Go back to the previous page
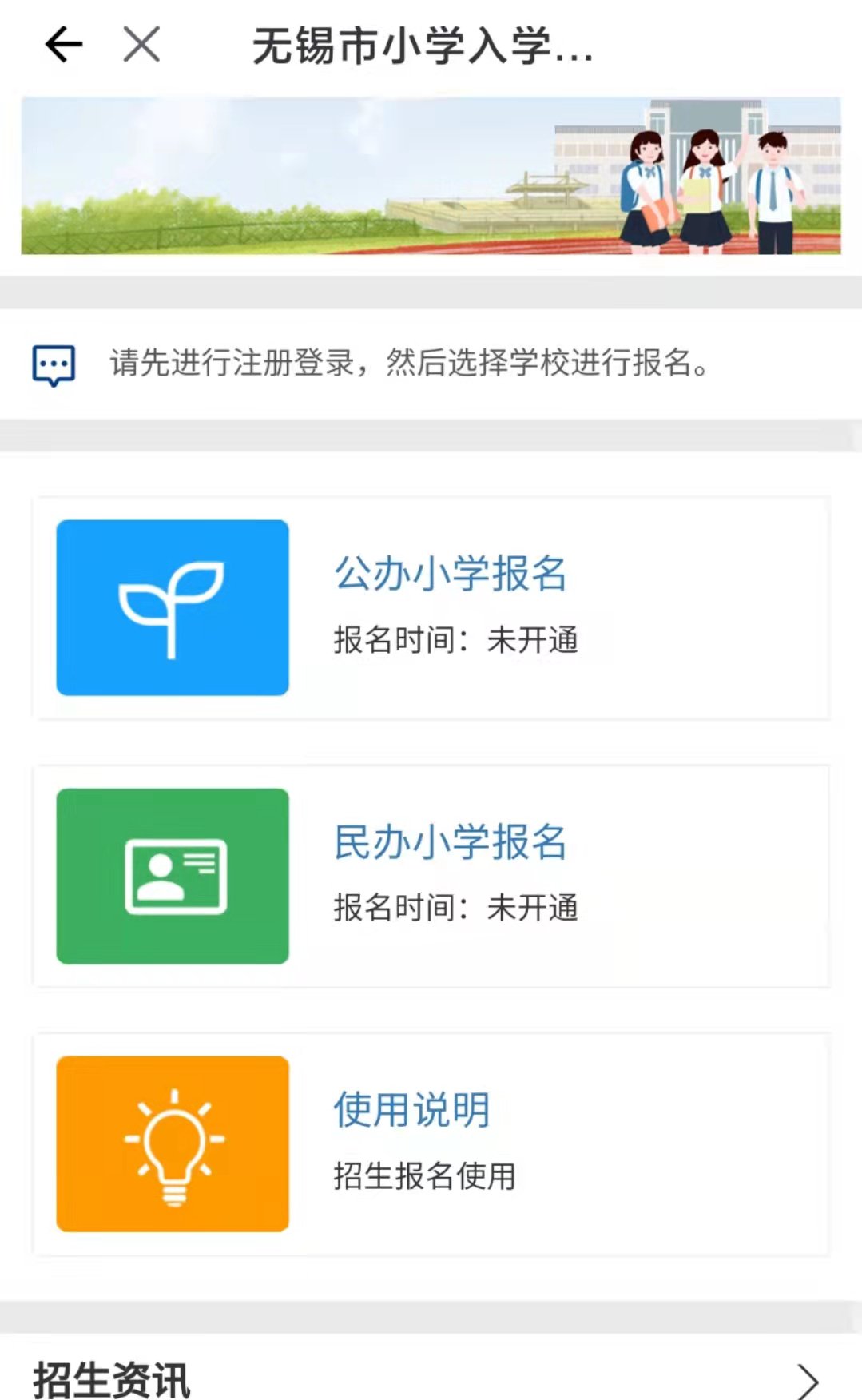 coord(64,44)
